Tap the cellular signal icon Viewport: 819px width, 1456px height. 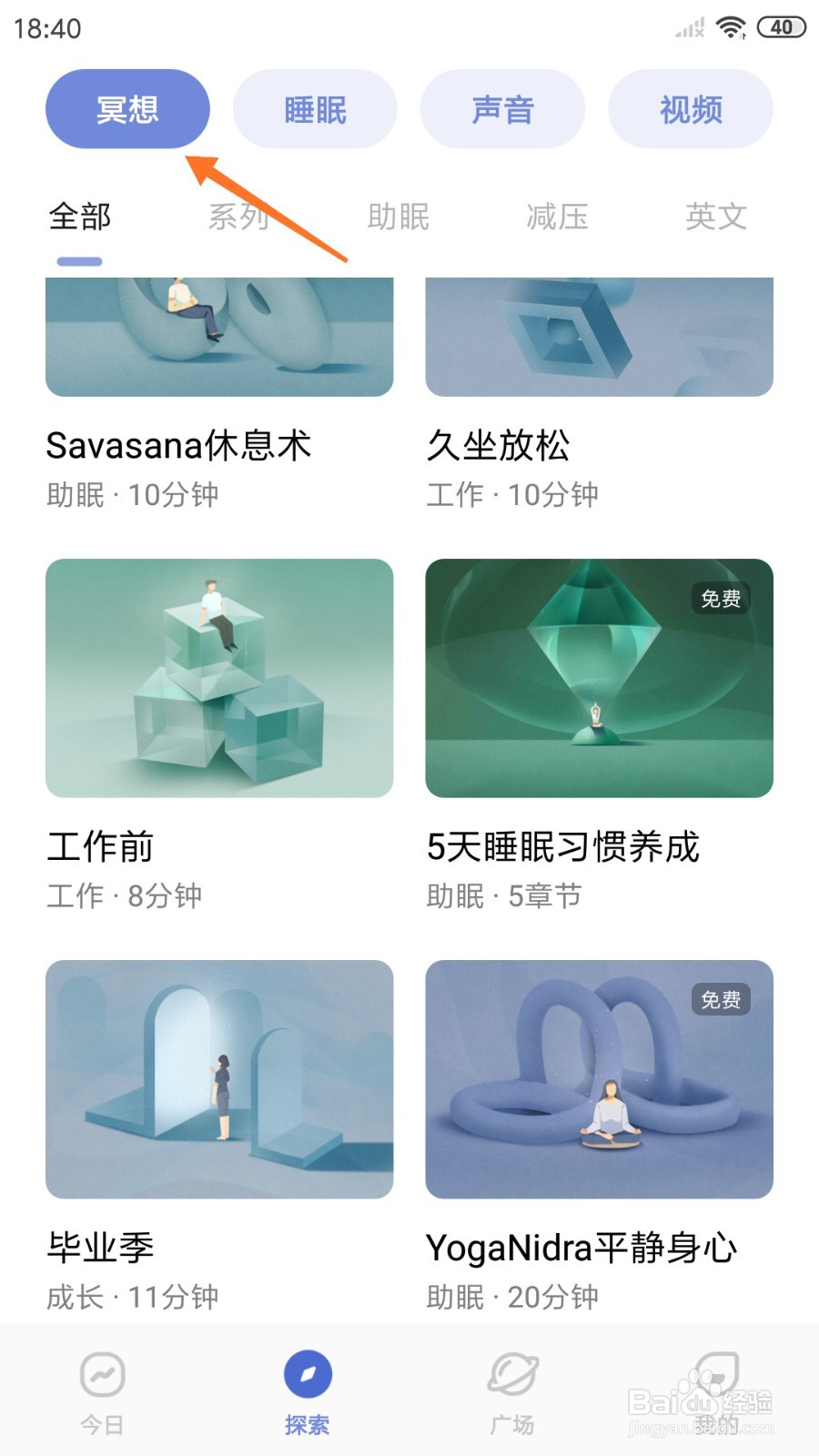pyautogui.click(x=689, y=27)
